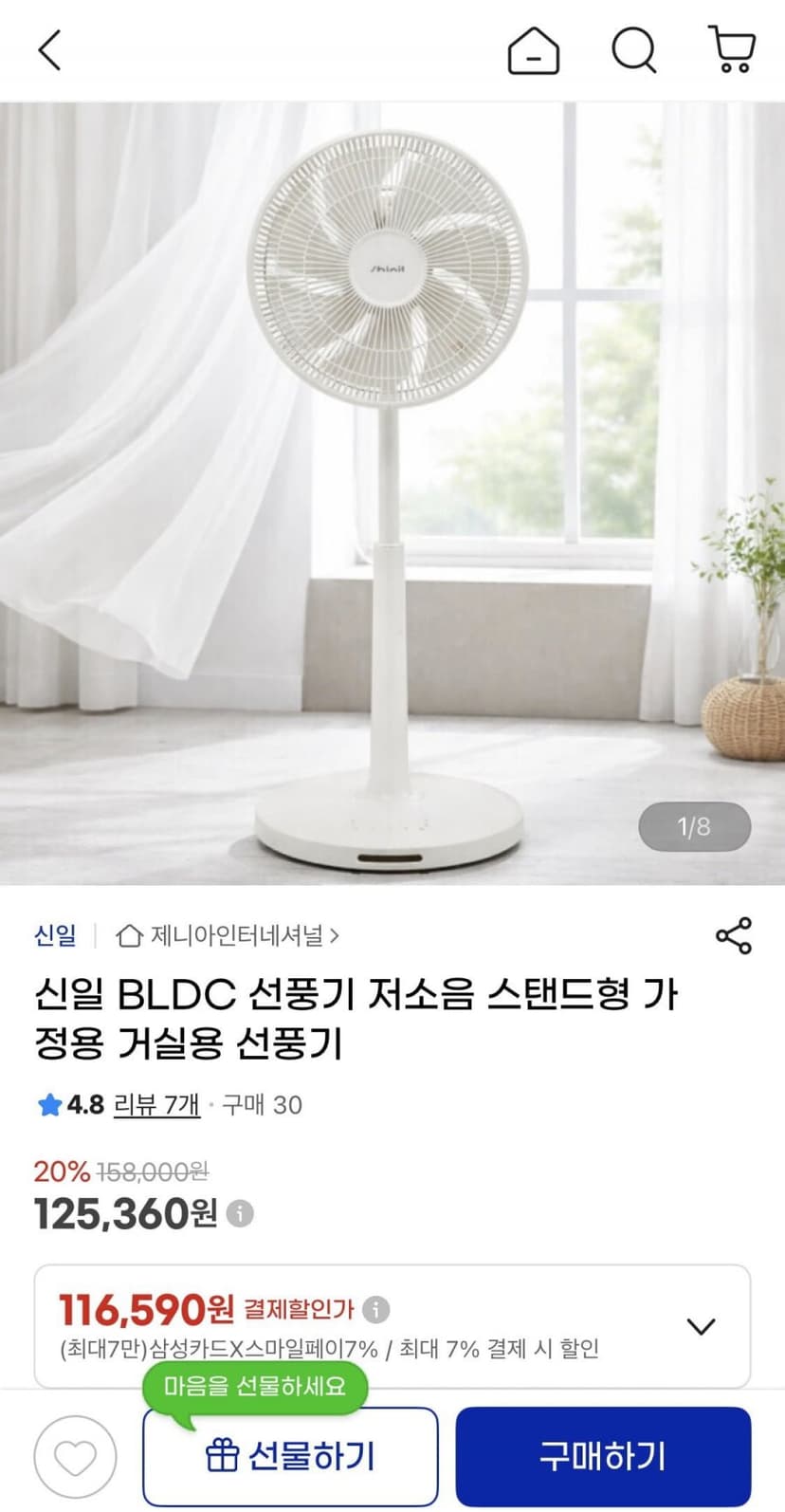Go back using the top-left arrow

pos(49,49)
